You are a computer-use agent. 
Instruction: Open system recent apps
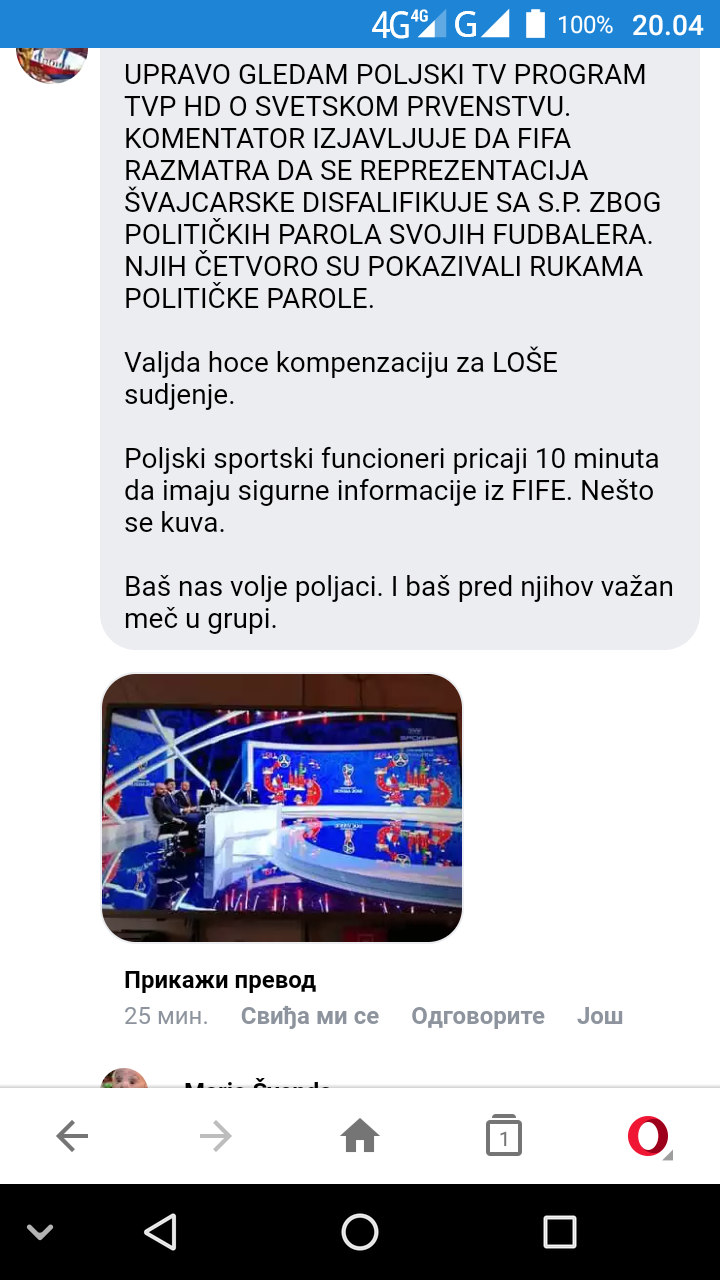[560, 1232]
